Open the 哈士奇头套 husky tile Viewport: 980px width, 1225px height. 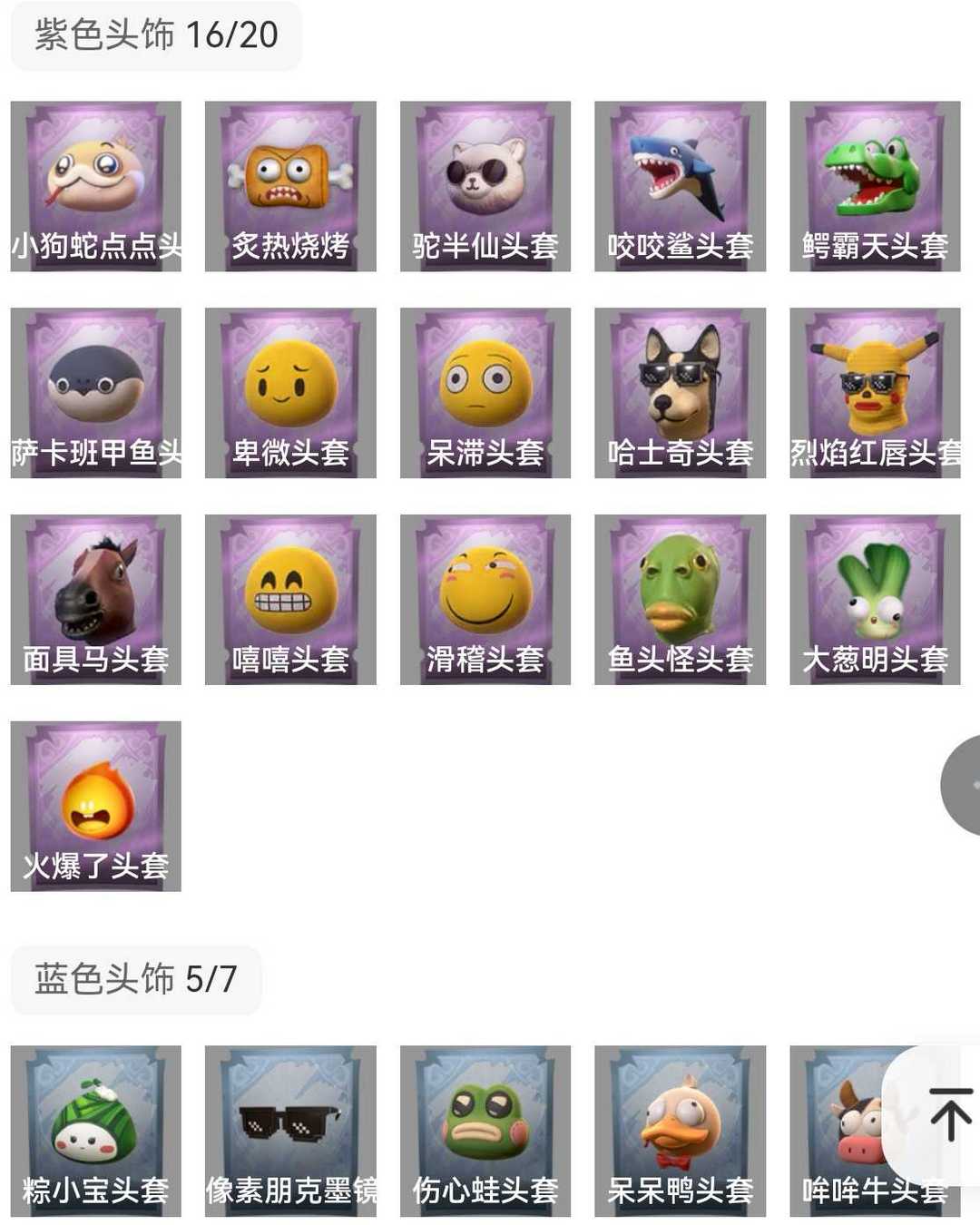(681, 393)
